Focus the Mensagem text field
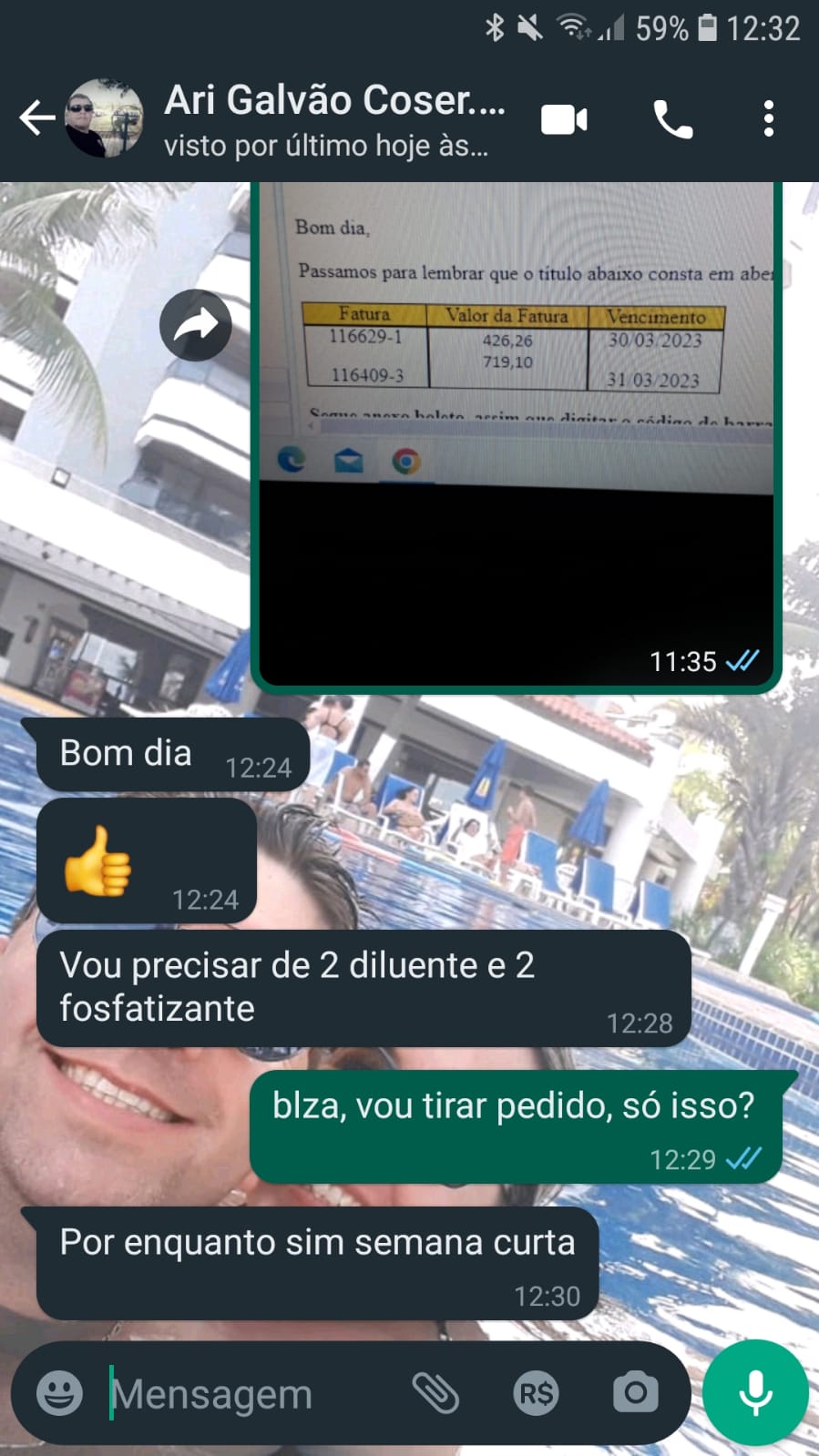 246,1394
